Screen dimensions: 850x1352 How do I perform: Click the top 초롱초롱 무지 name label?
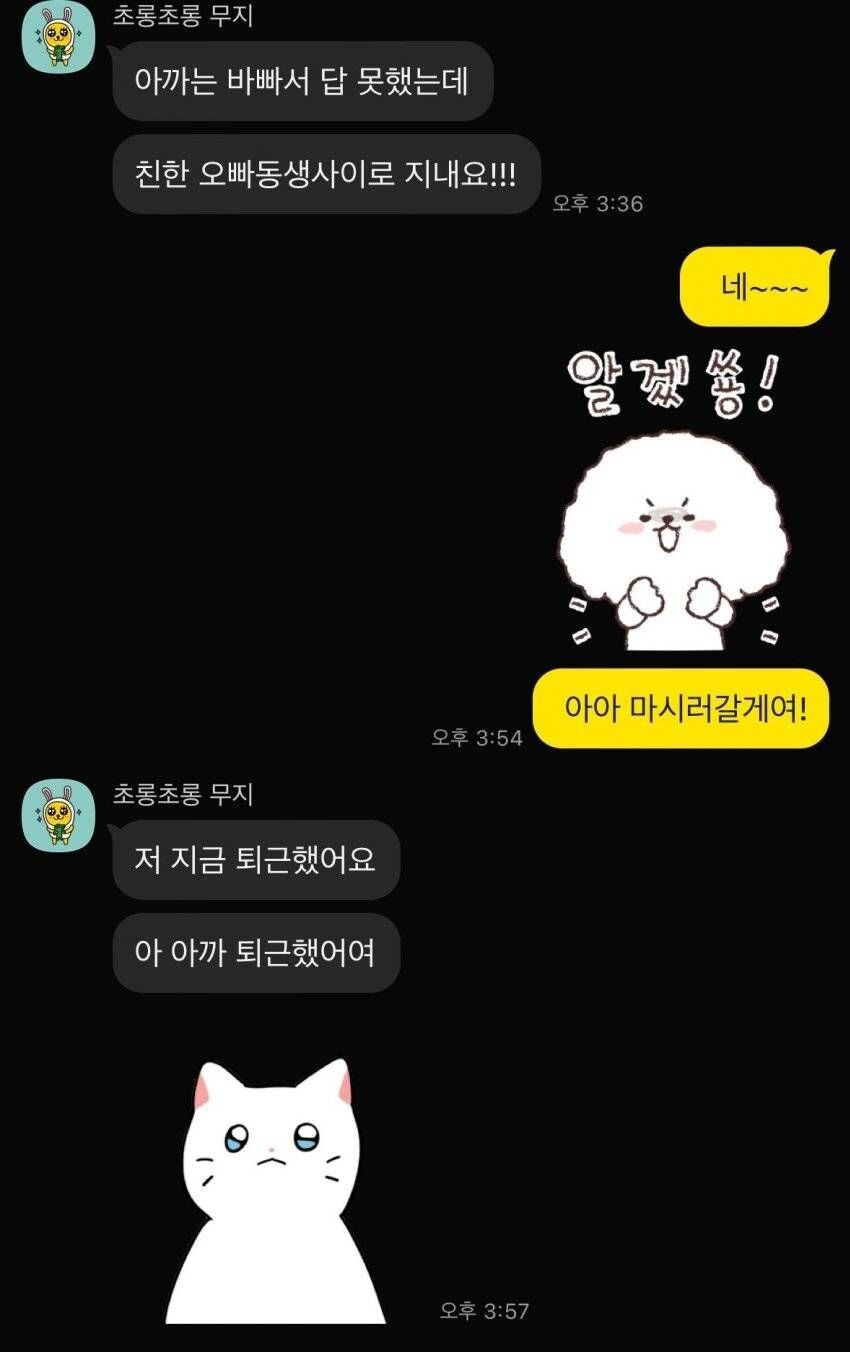(x=182, y=12)
